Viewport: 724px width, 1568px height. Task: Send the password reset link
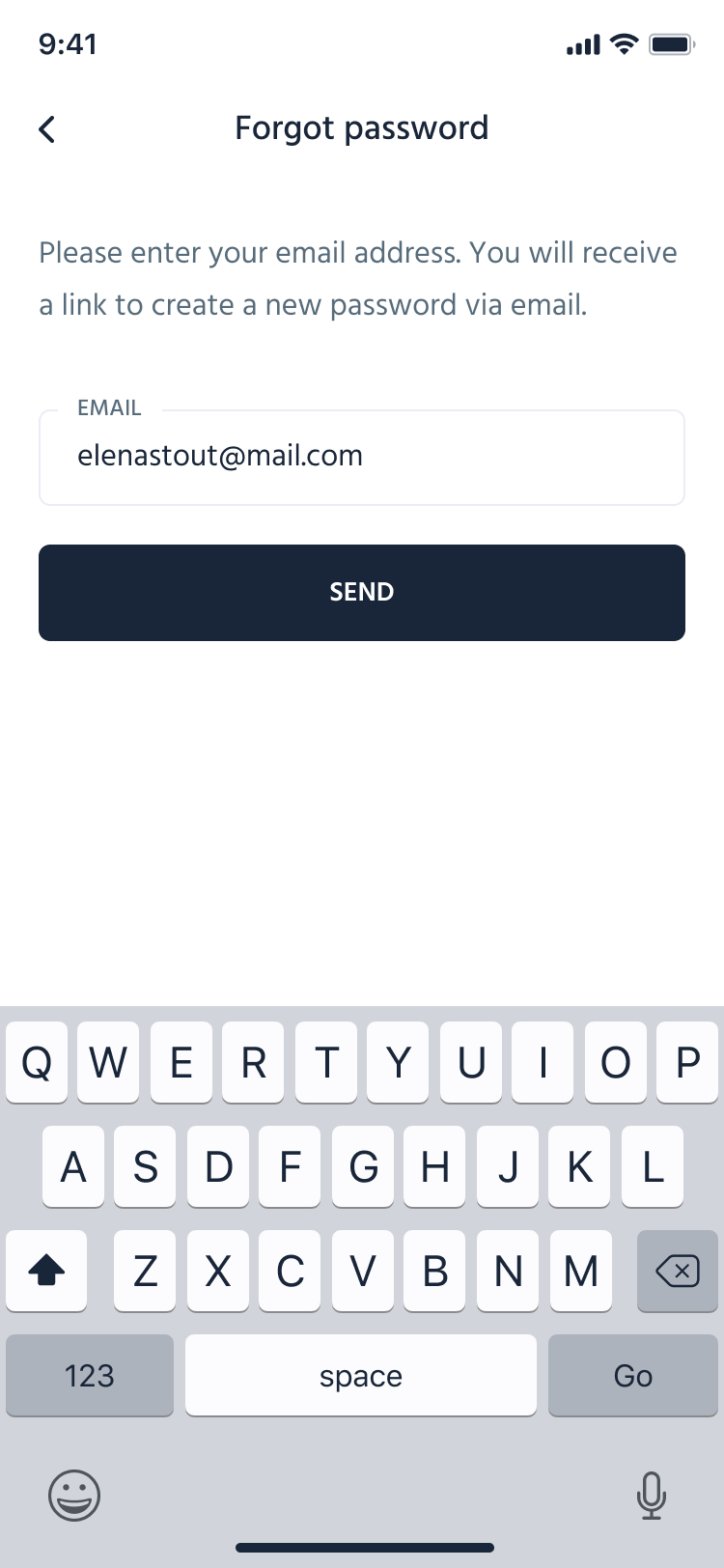pyautogui.click(x=362, y=592)
